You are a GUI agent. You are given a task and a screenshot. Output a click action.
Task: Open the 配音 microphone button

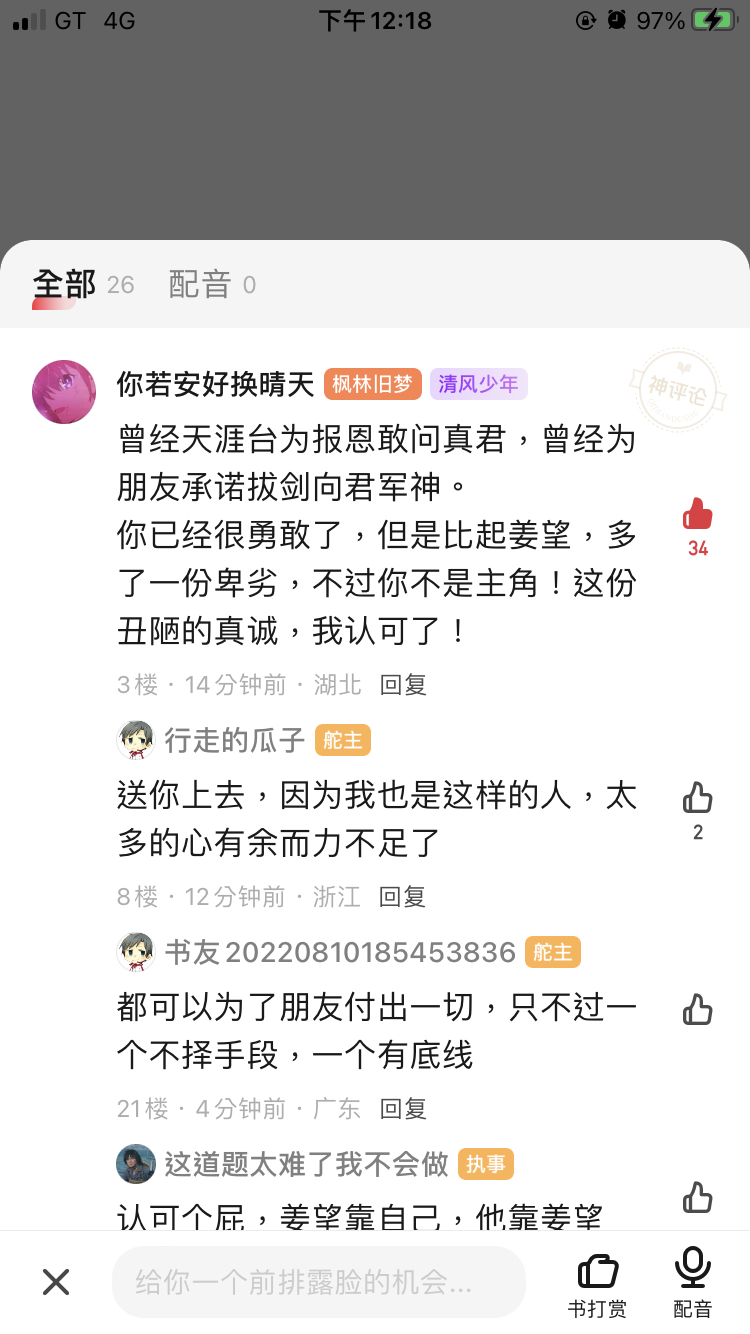(x=692, y=1284)
